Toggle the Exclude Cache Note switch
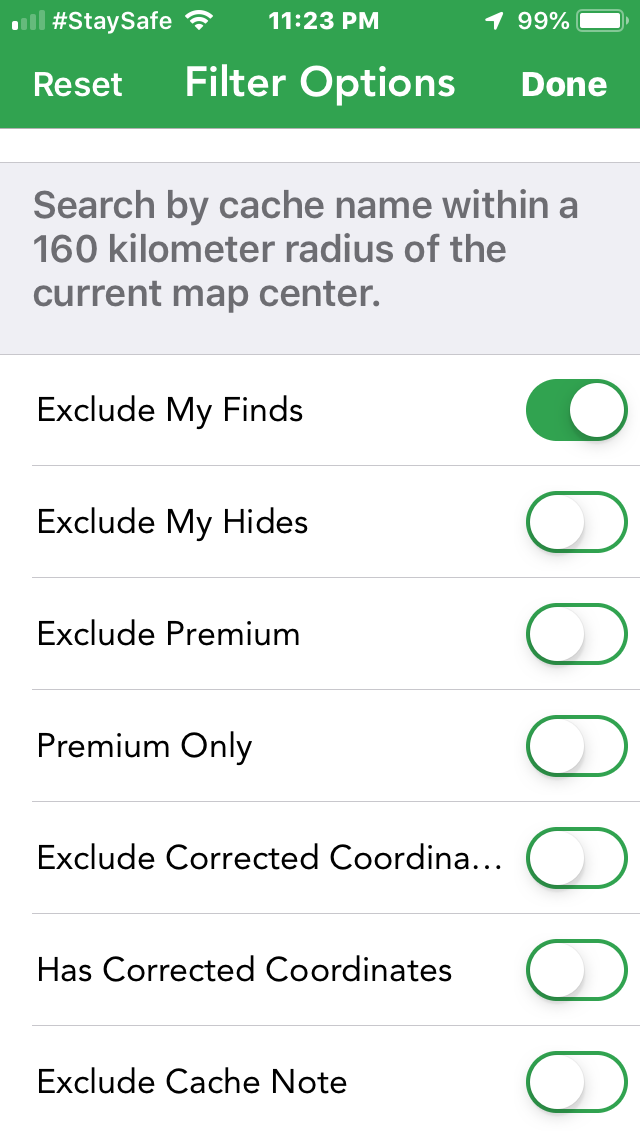Viewport: 640px width, 1136px height. (x=576, y=1082)
